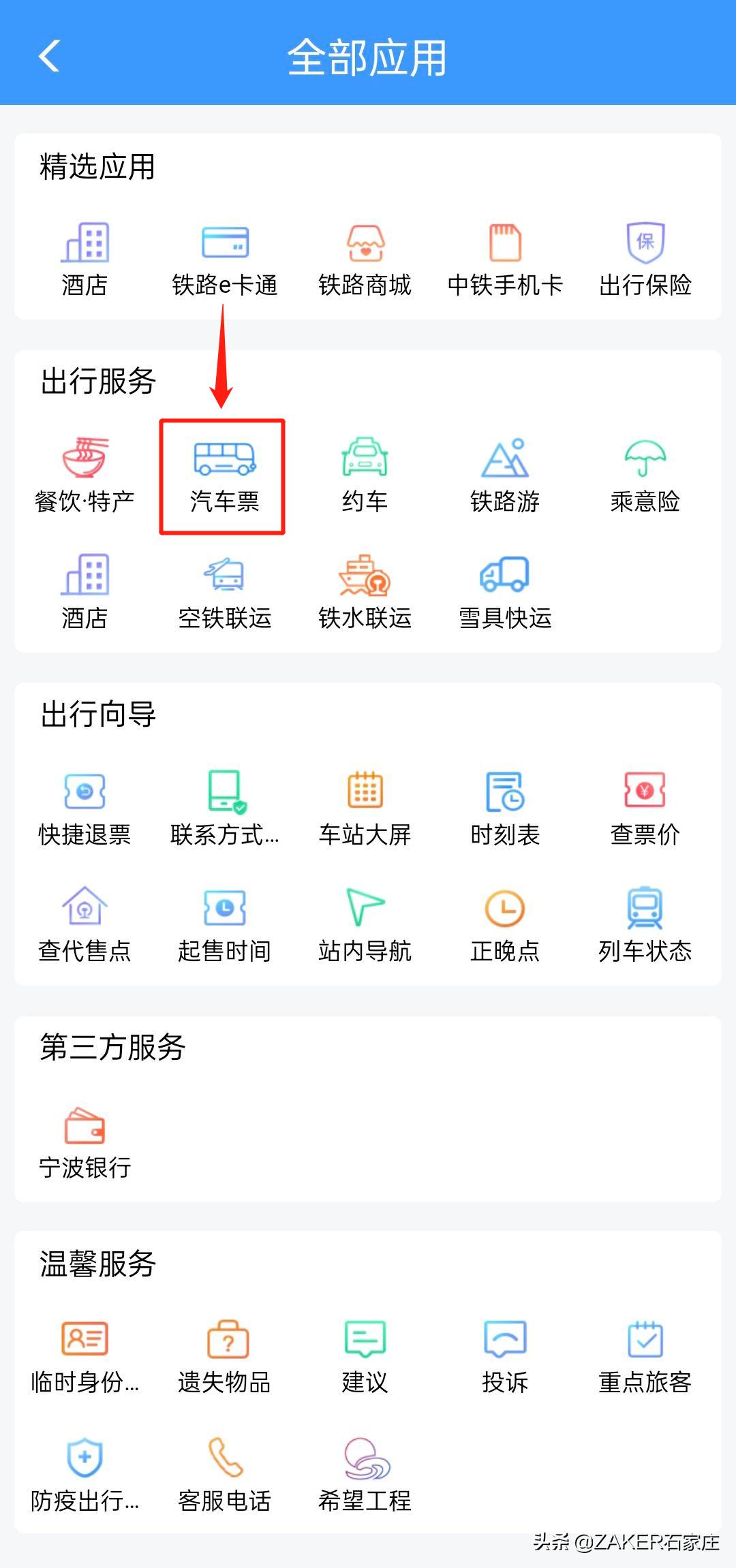
Task: Open 客服电话 customer service phone
Action: [225, 1464]
